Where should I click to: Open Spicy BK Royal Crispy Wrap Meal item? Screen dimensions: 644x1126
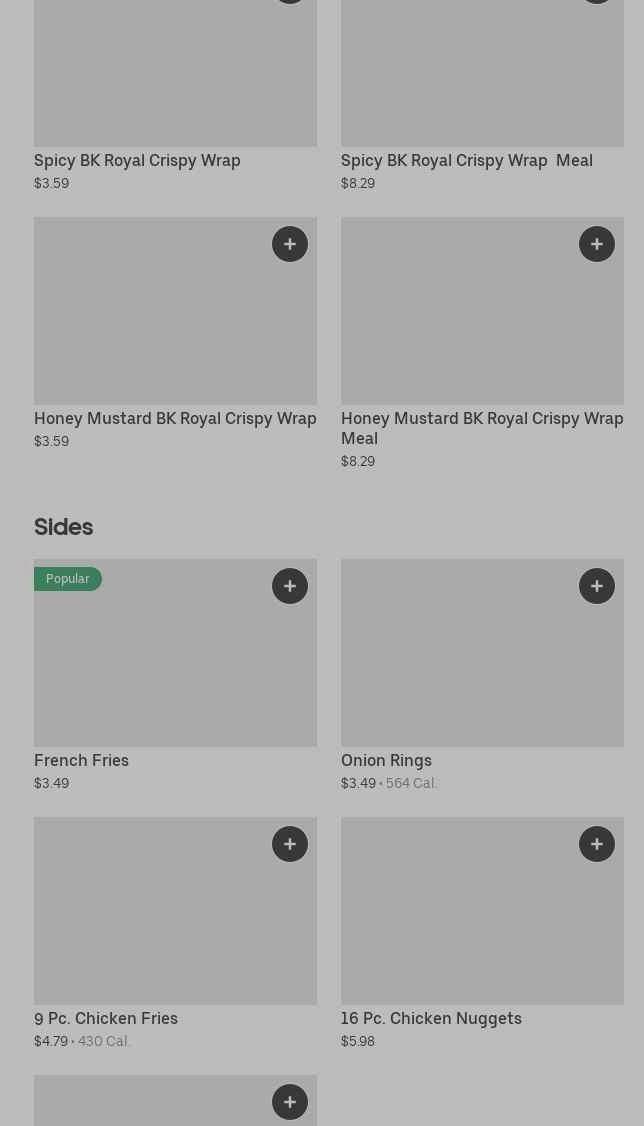pos(466,160)
